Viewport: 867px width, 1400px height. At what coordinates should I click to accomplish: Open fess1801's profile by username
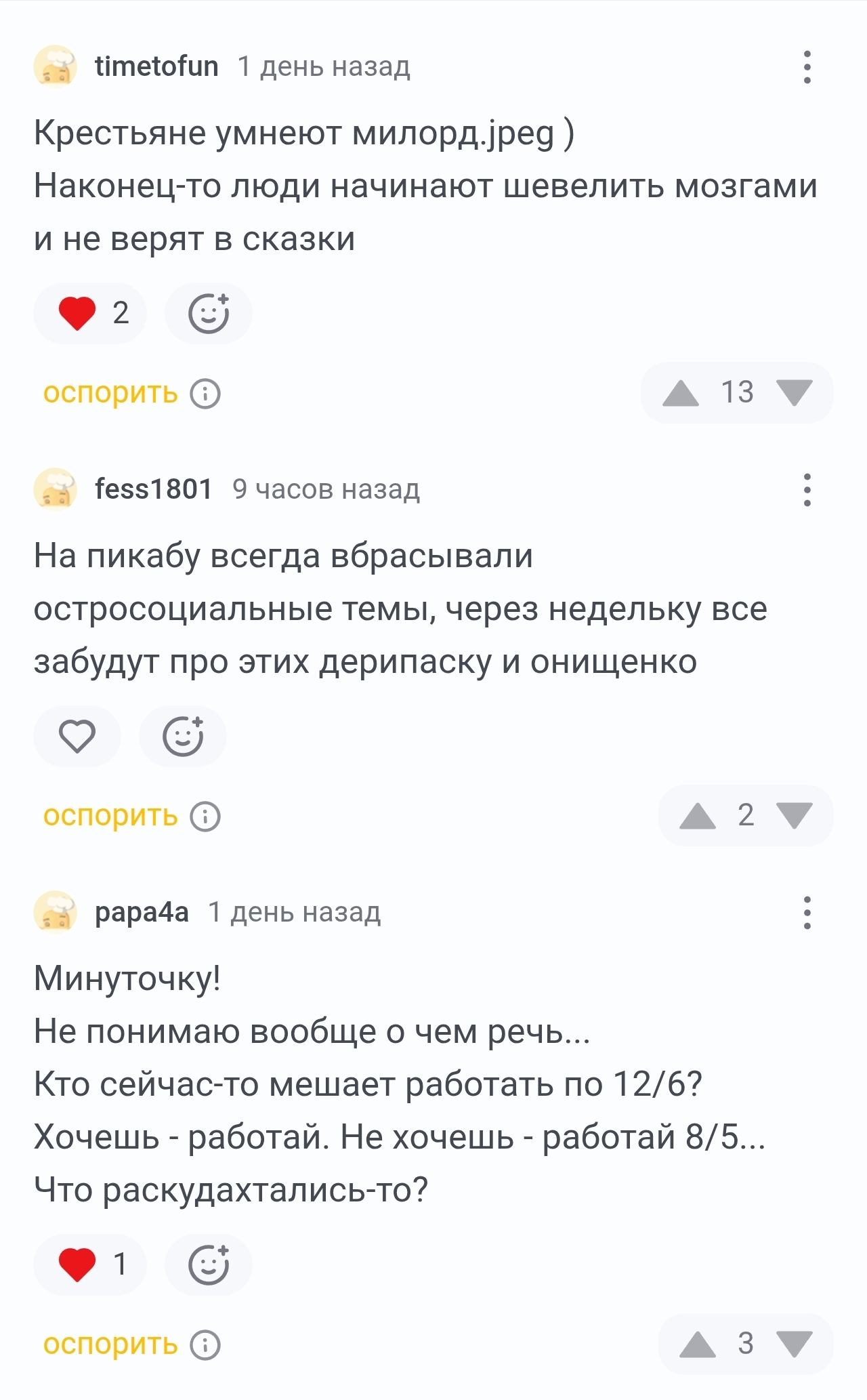[x=154, y=489]
